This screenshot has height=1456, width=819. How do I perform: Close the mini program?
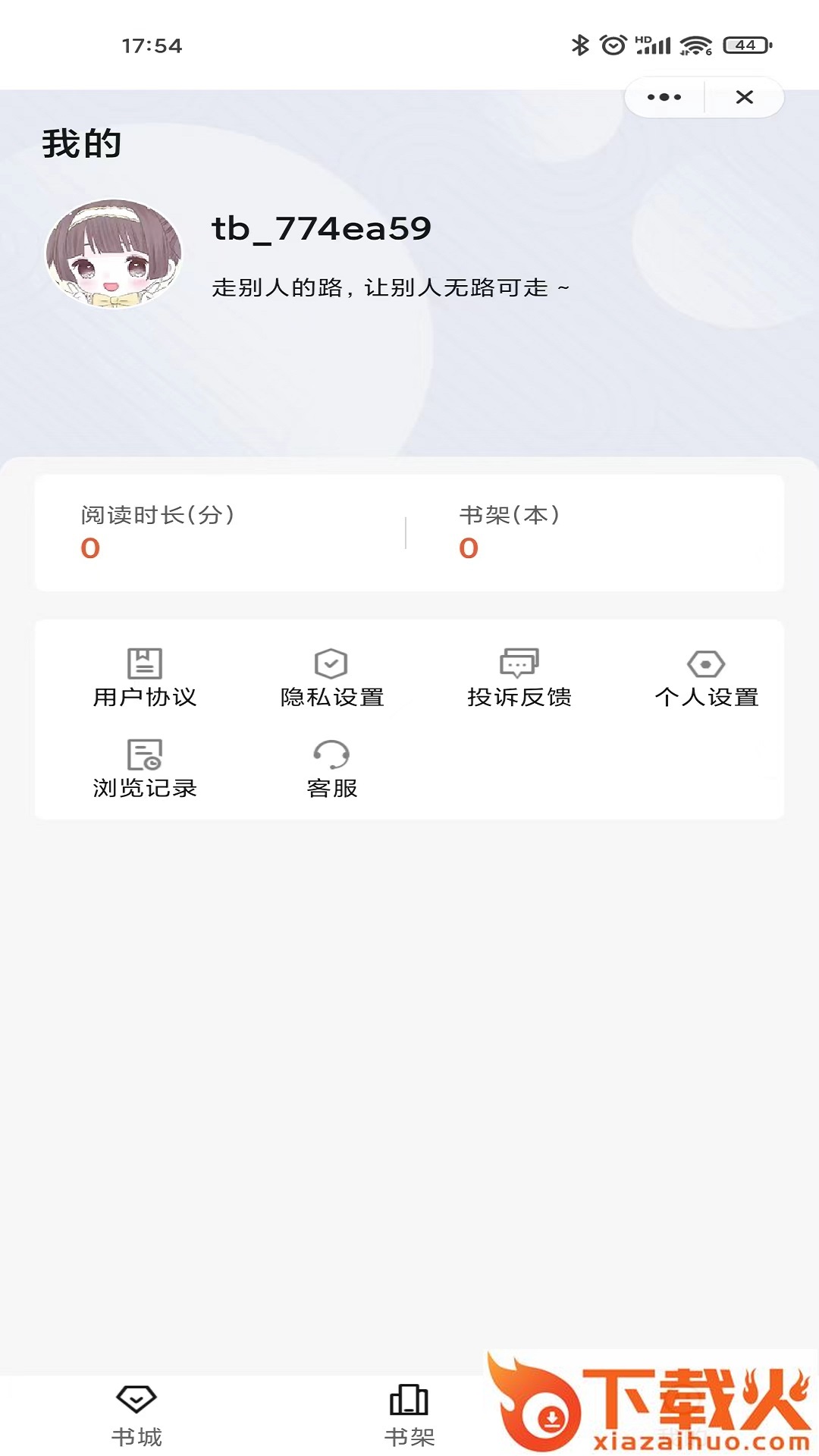pos(745,97)
